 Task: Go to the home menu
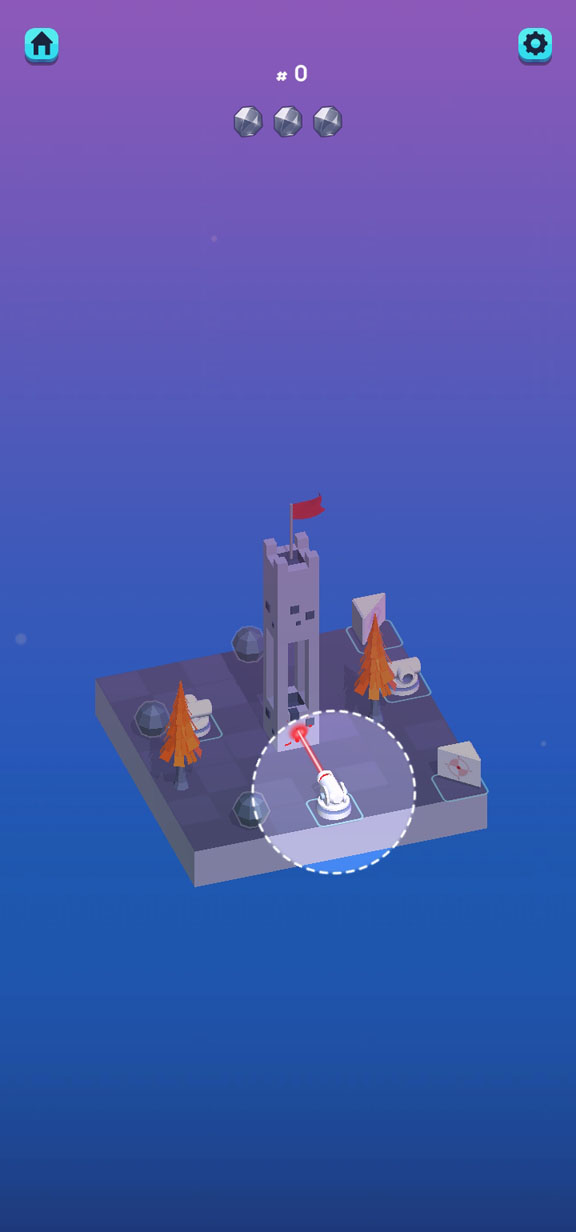click(x=41, y=45)
